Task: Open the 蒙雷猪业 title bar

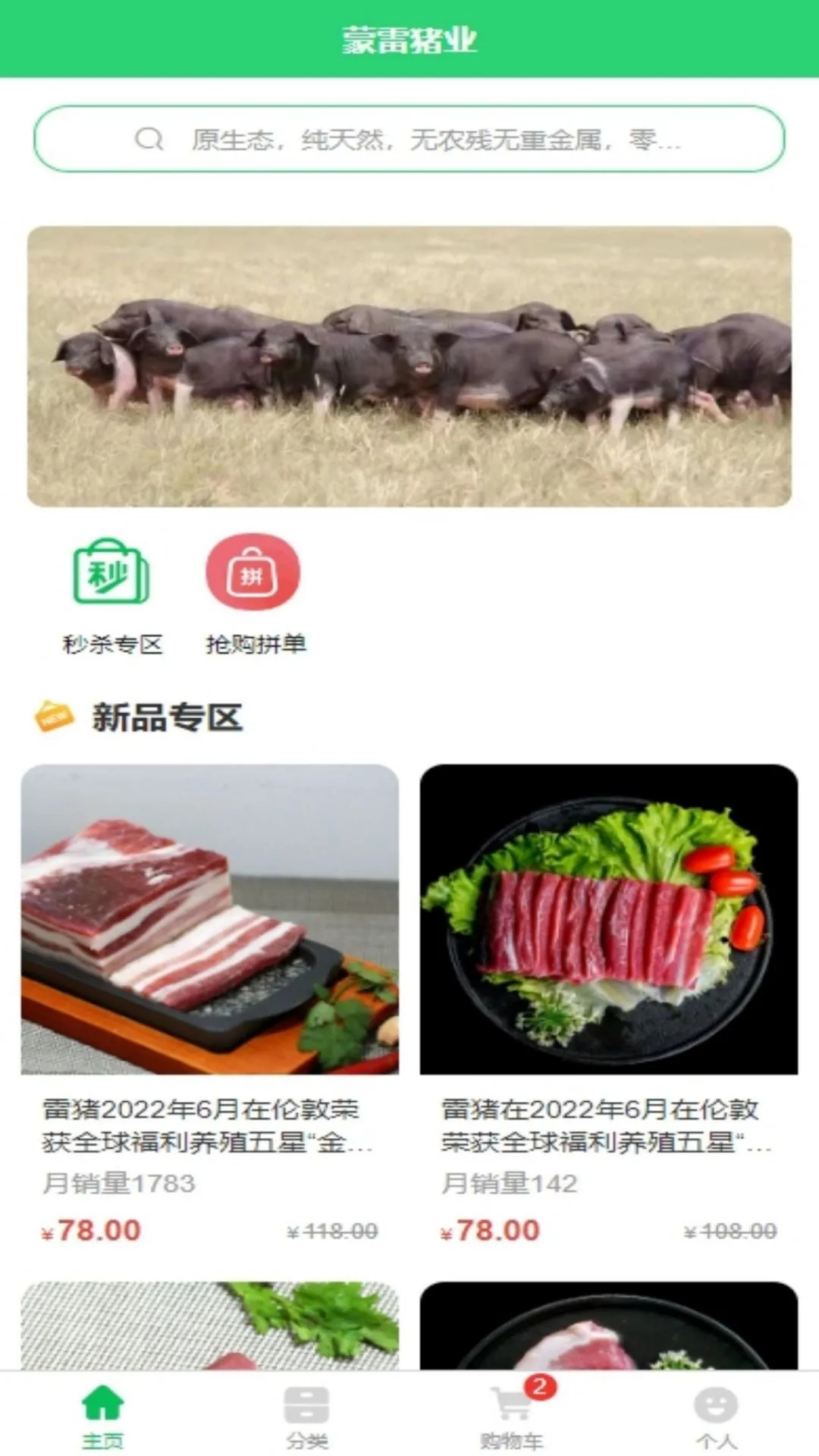Action: click(409, 42)
